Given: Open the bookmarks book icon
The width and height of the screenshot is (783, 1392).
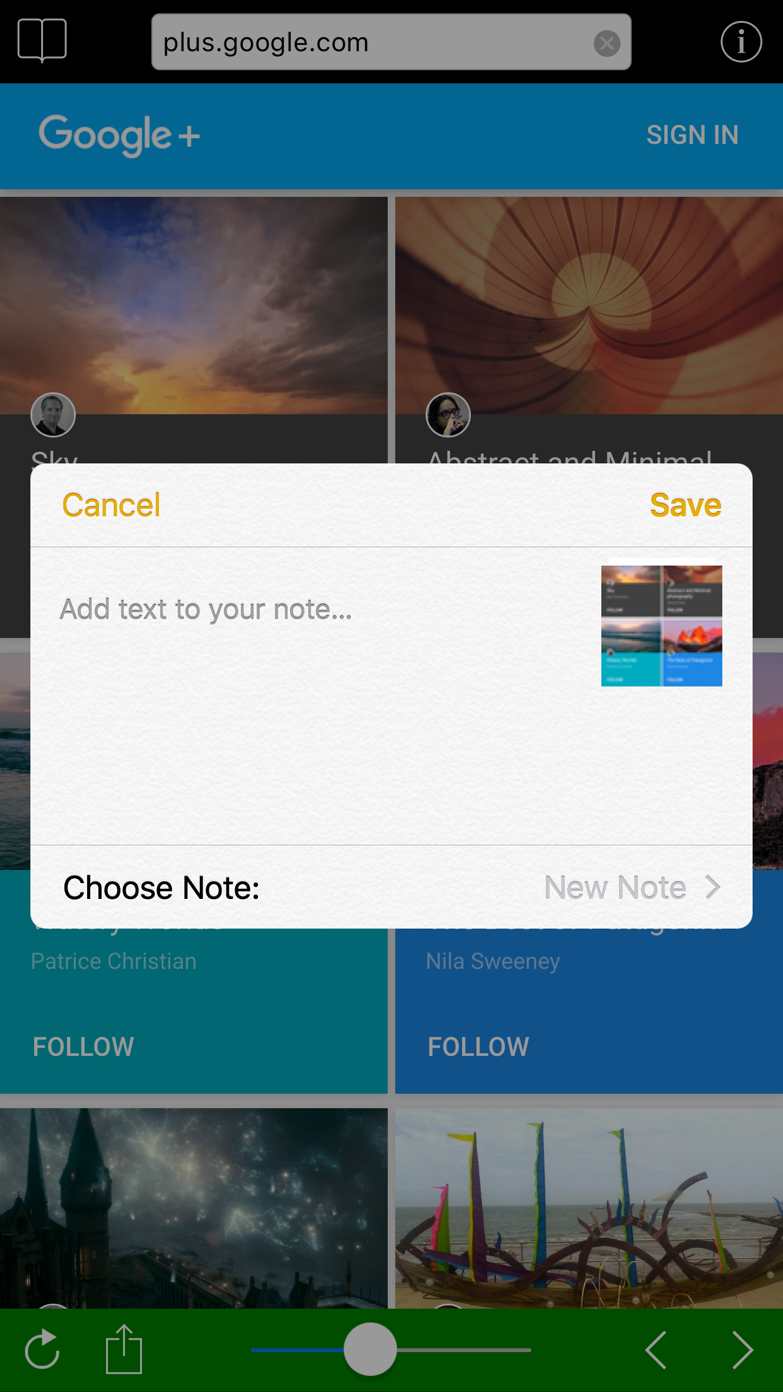Looking at the screenshot, I should click(x=42, y=42).
